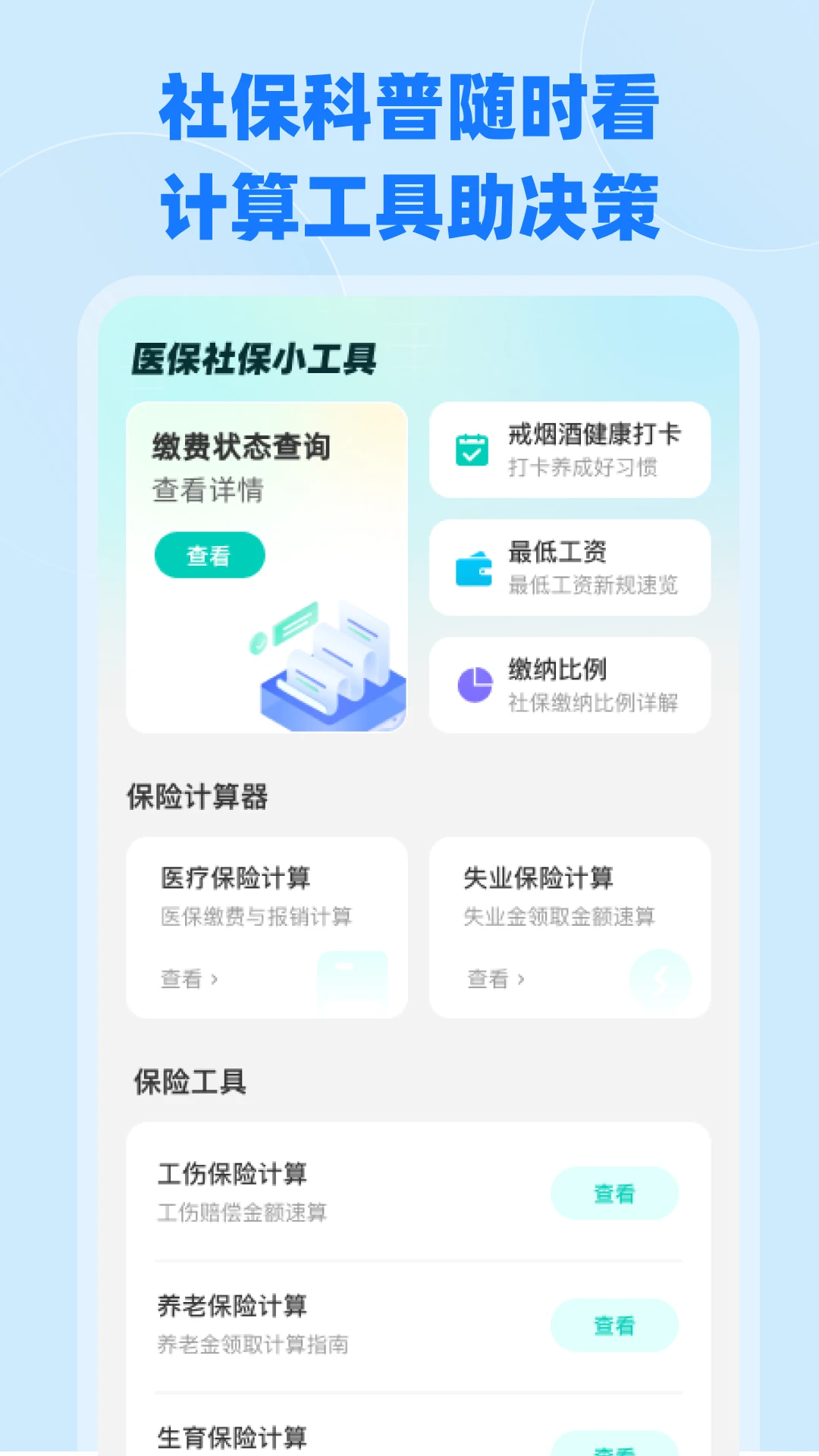Viewport: 819px width, 1456px height.
Task: Select the 最低工资 card
Action: click(570, 567)
